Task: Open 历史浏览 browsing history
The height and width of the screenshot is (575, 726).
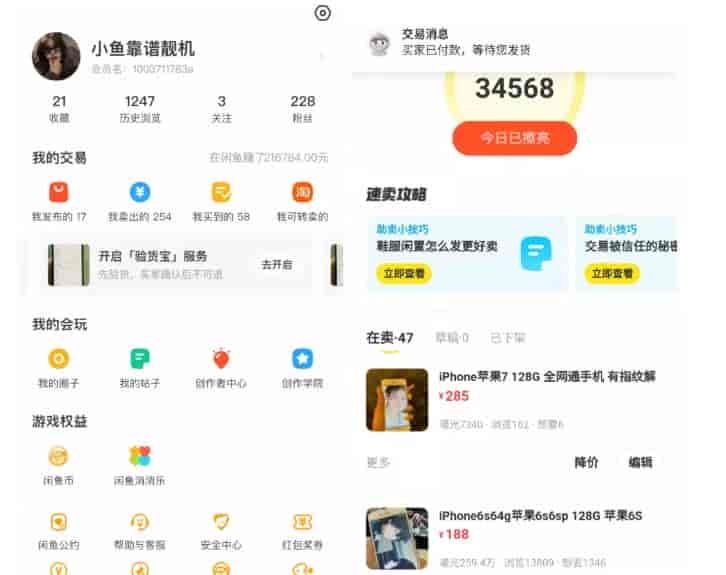Action: pos(139,108)
